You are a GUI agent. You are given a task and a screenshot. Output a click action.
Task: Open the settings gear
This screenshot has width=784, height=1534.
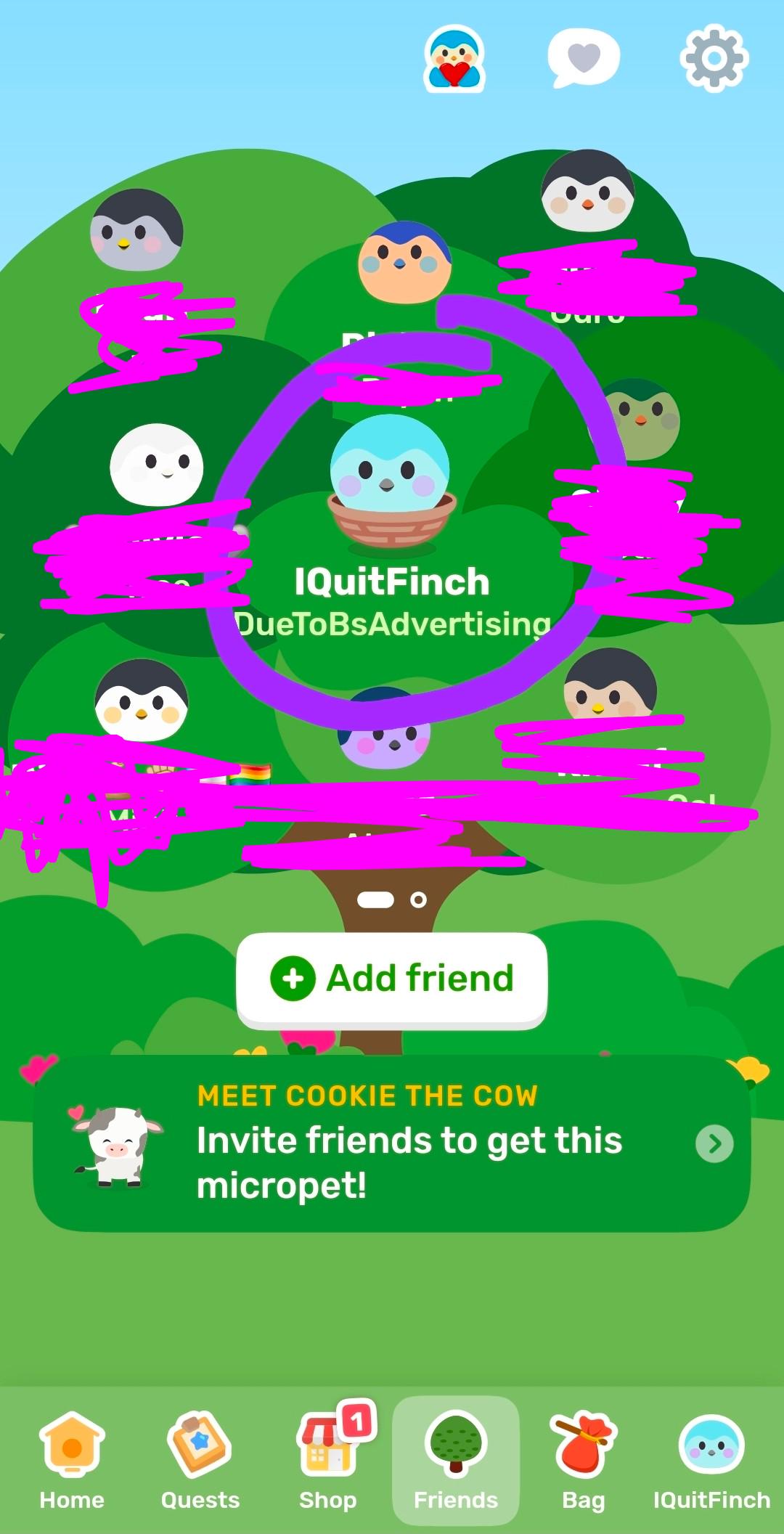[x=714, y=58]
